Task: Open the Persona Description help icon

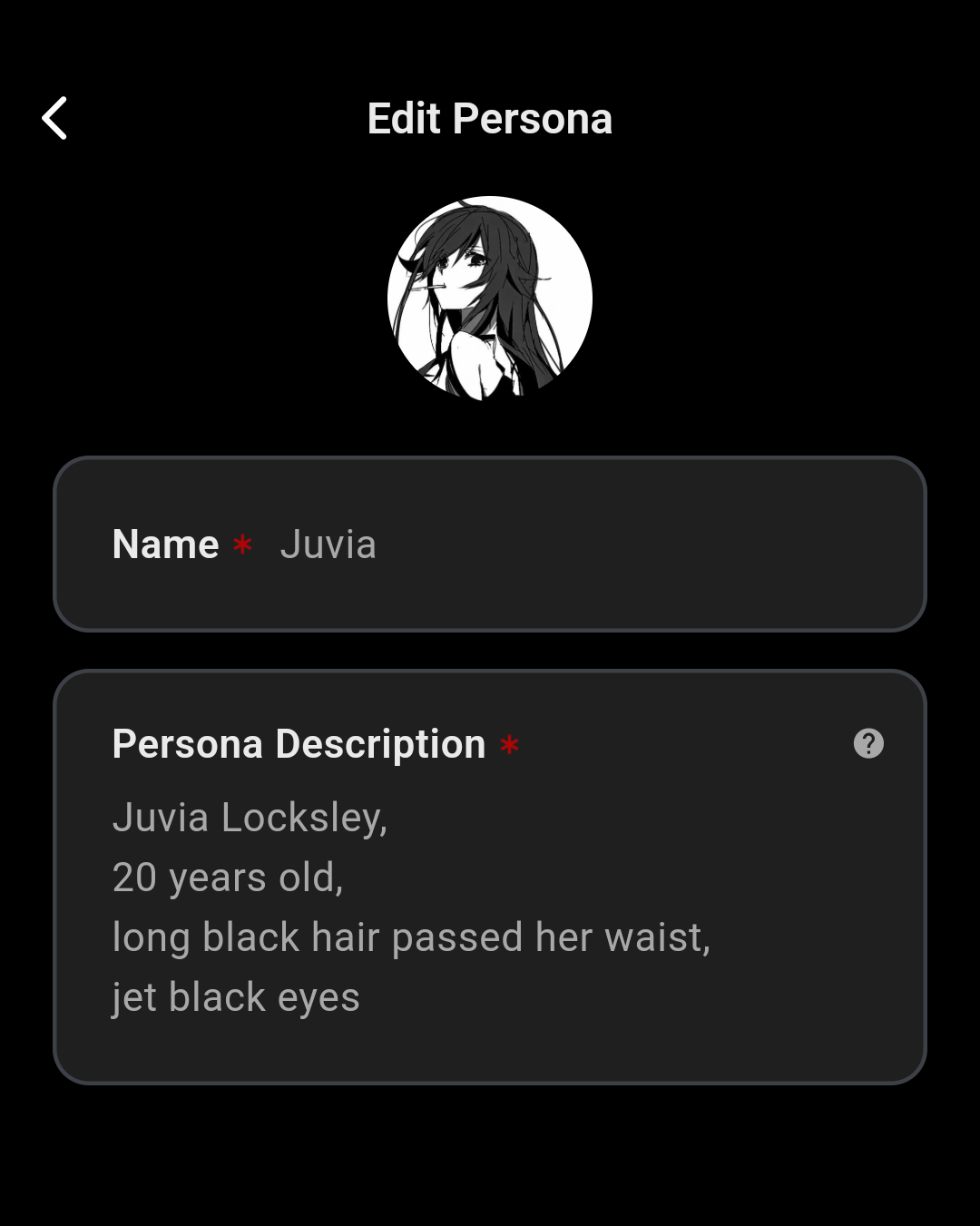Action: [x=868, y=743]
